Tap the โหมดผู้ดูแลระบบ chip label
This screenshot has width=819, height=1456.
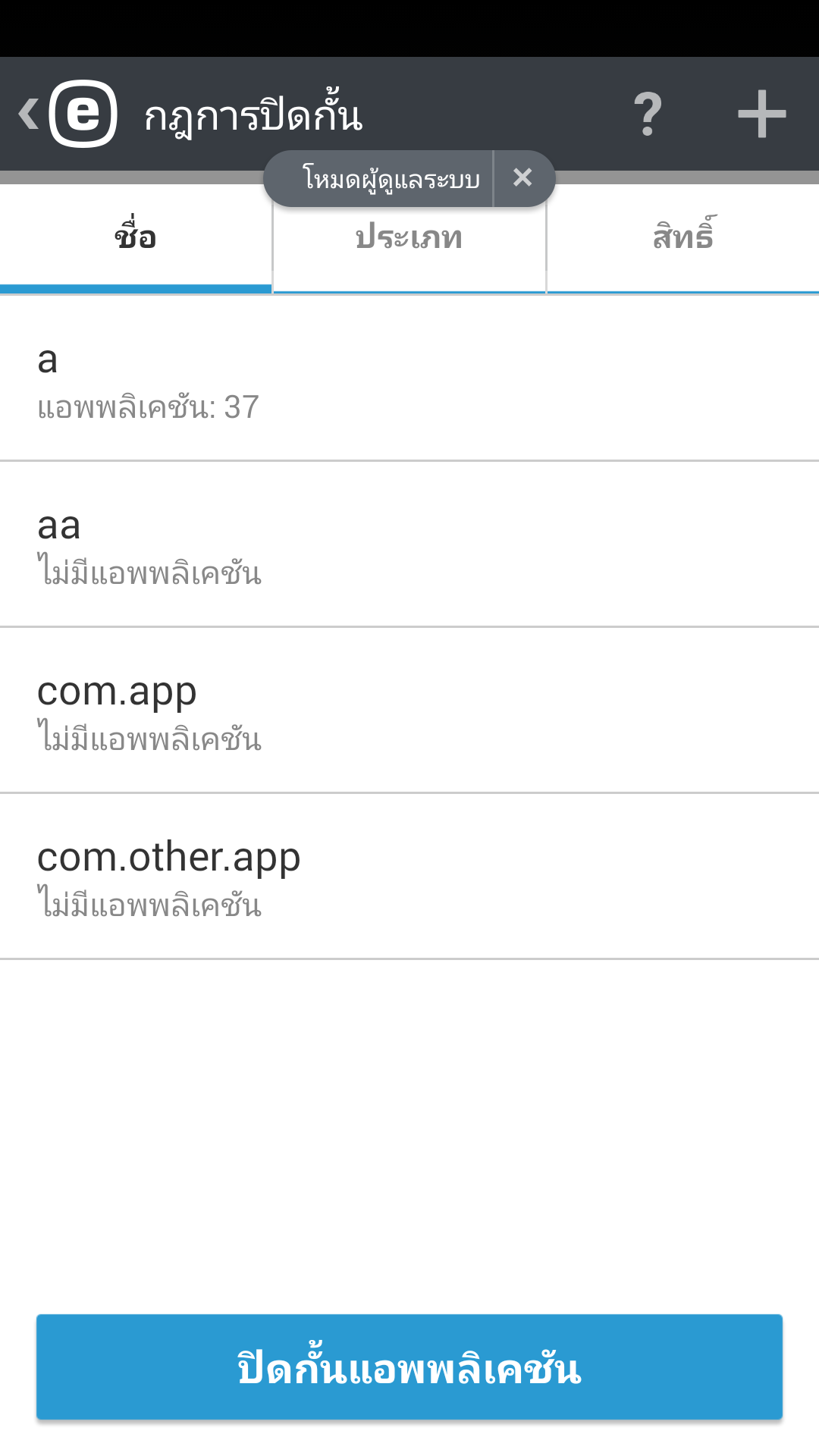click(390, 180)
